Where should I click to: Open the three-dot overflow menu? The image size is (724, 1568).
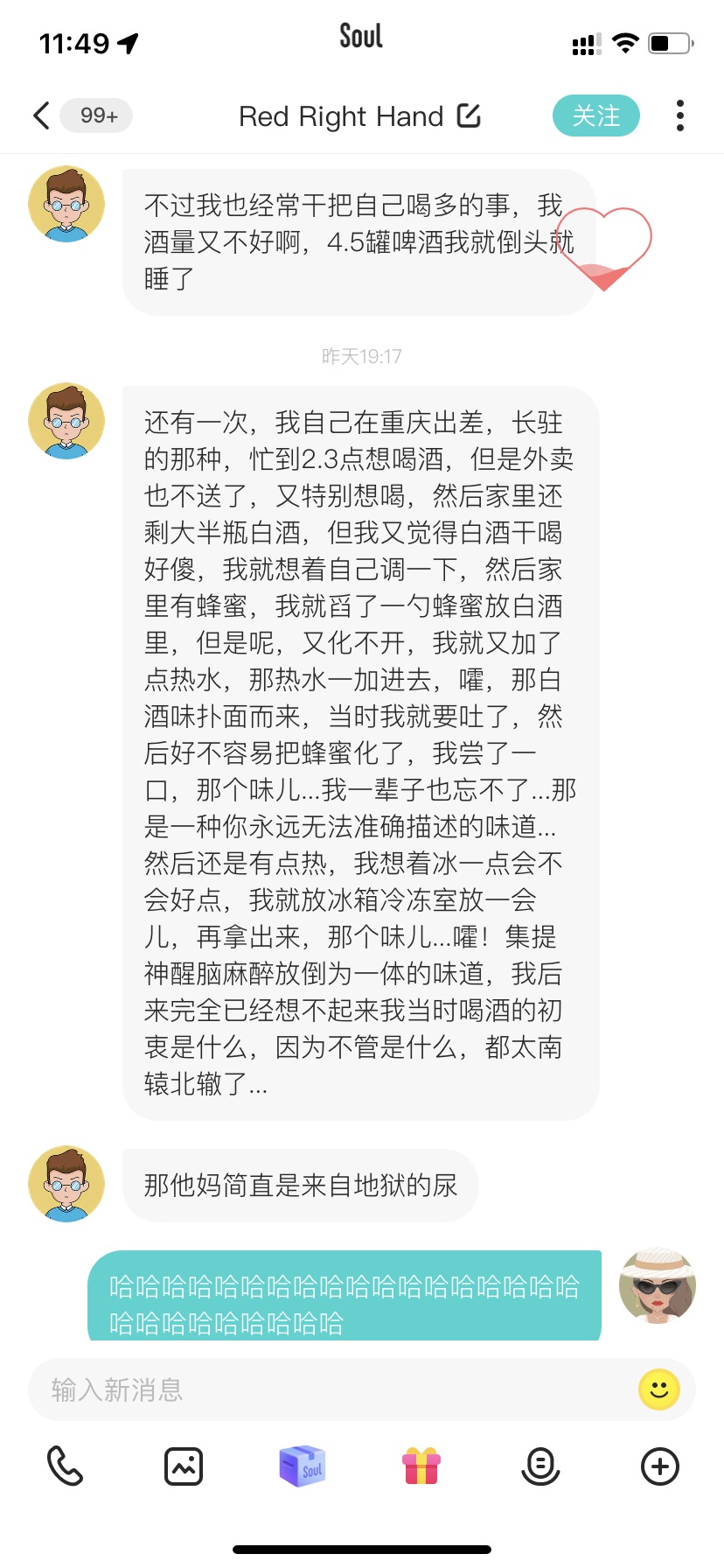[680, 115]
